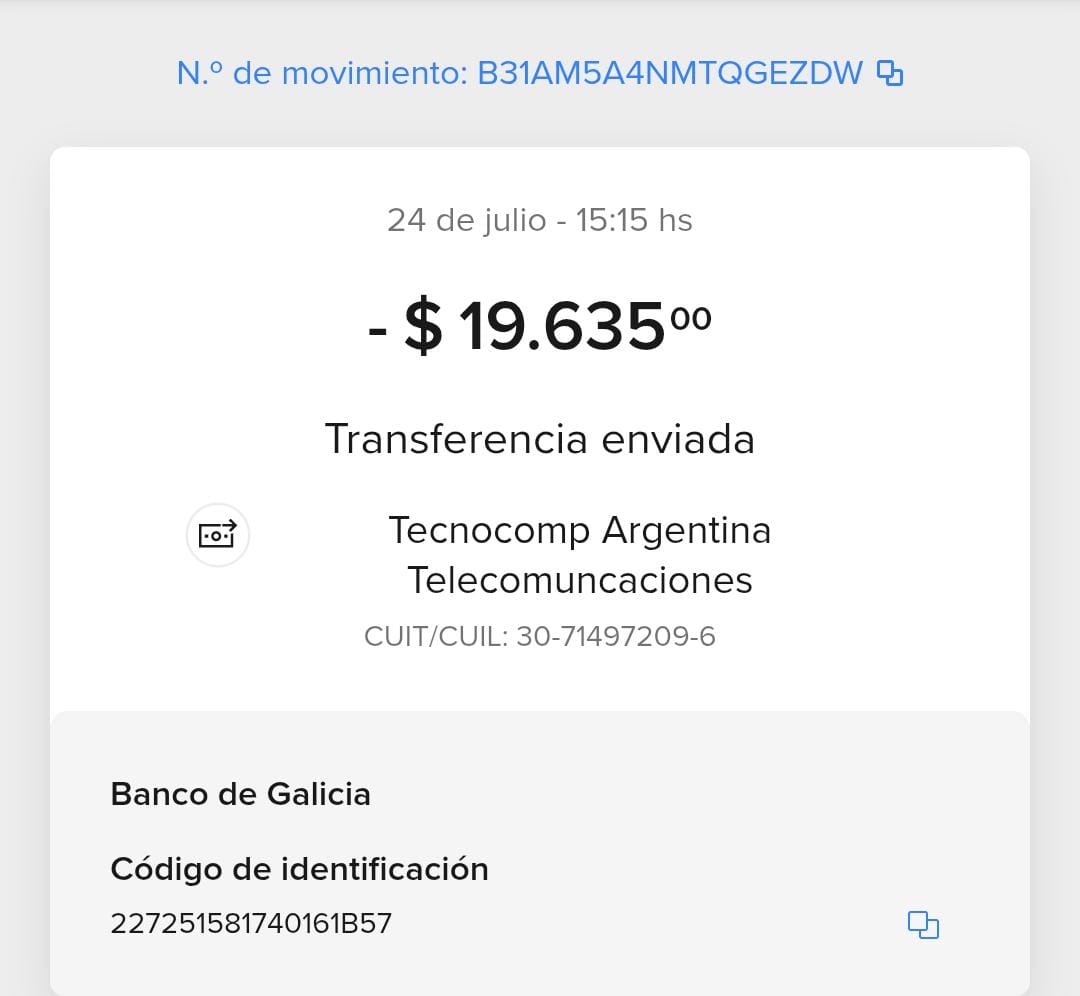This screenshot has height=996, width=1080.
Task: Copy the código de identificación
Action: (x=922, y=925)
